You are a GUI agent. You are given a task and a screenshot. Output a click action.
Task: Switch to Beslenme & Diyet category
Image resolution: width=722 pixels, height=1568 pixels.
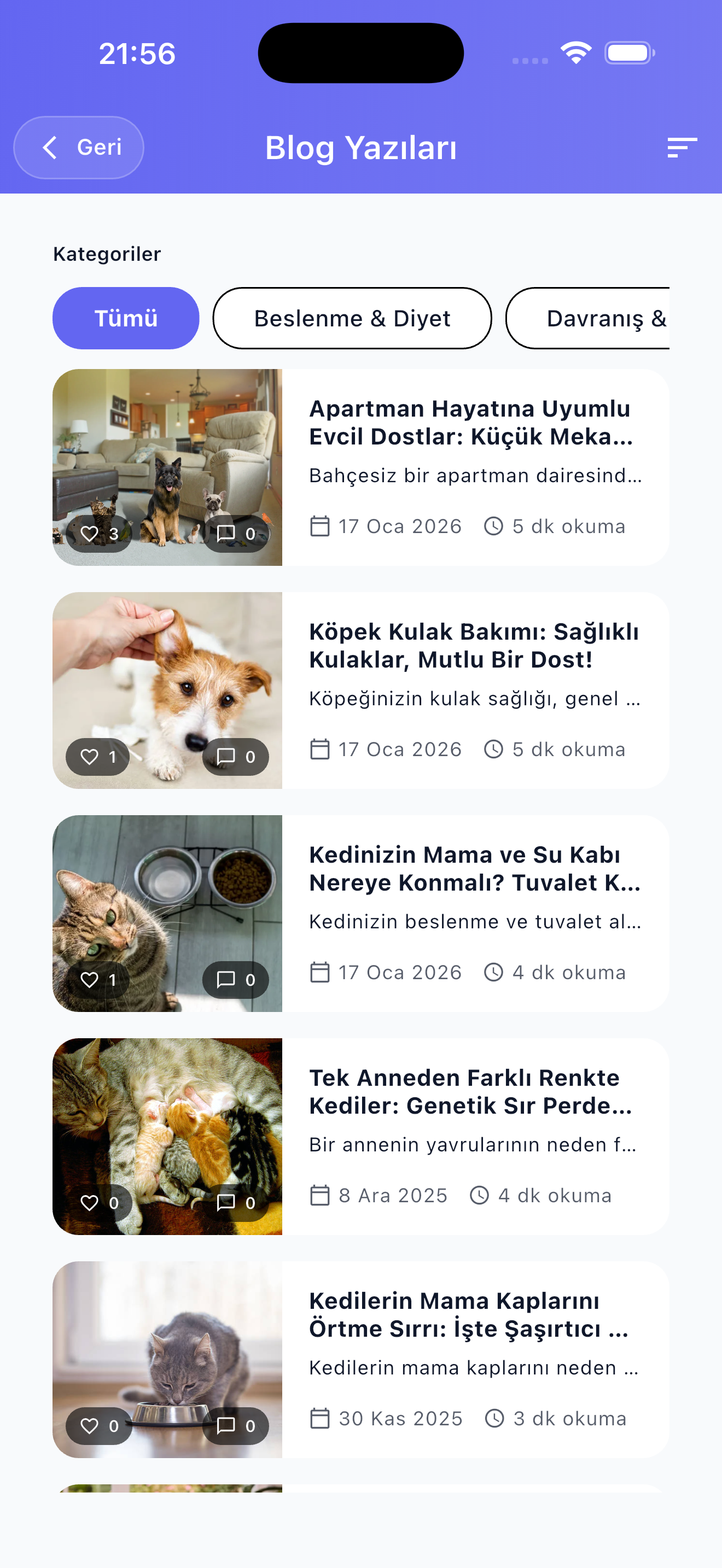(x=352, y=317)
